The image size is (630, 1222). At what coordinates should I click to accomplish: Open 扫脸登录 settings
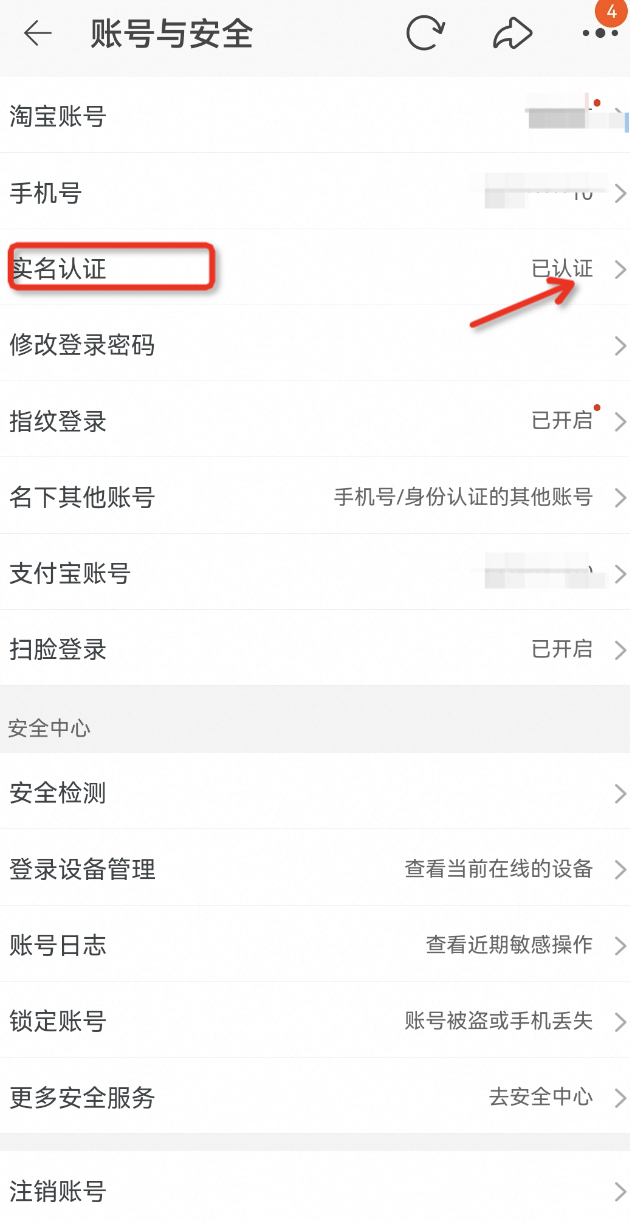pos(315,650)
